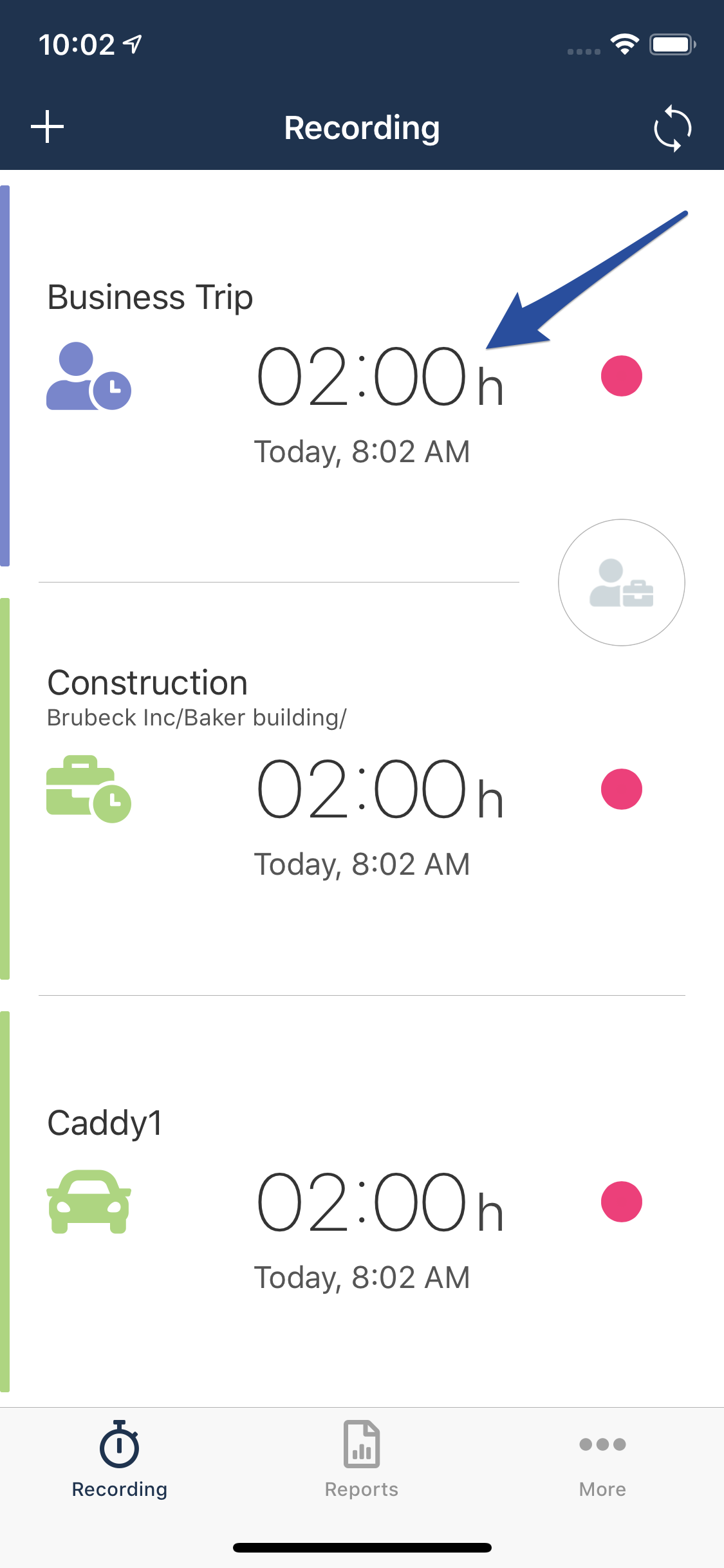This screenshot has width=724, height=1568.
Task: Stop the Construction recording
Action: [x=621, y=789]
